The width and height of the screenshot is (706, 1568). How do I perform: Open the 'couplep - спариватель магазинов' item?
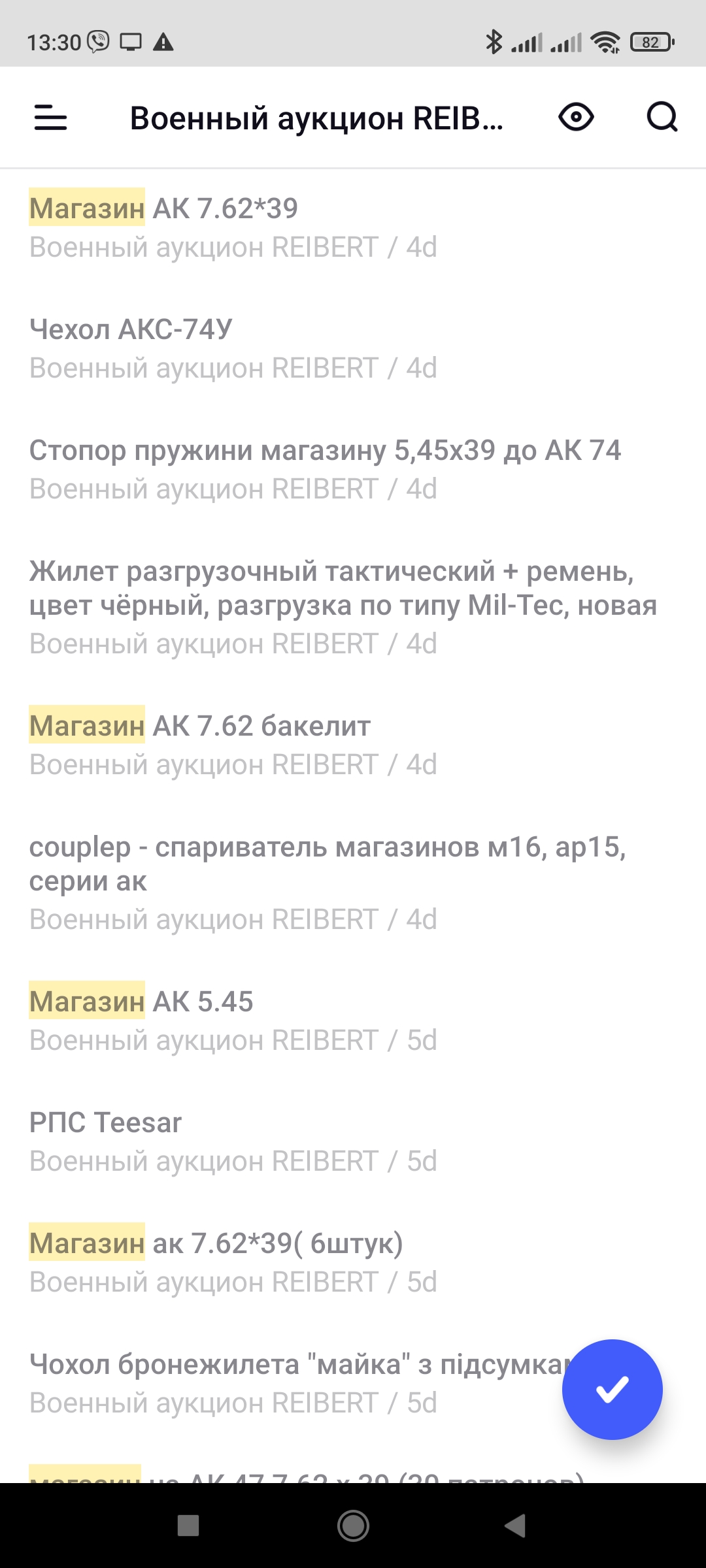(x=353, y=883)
